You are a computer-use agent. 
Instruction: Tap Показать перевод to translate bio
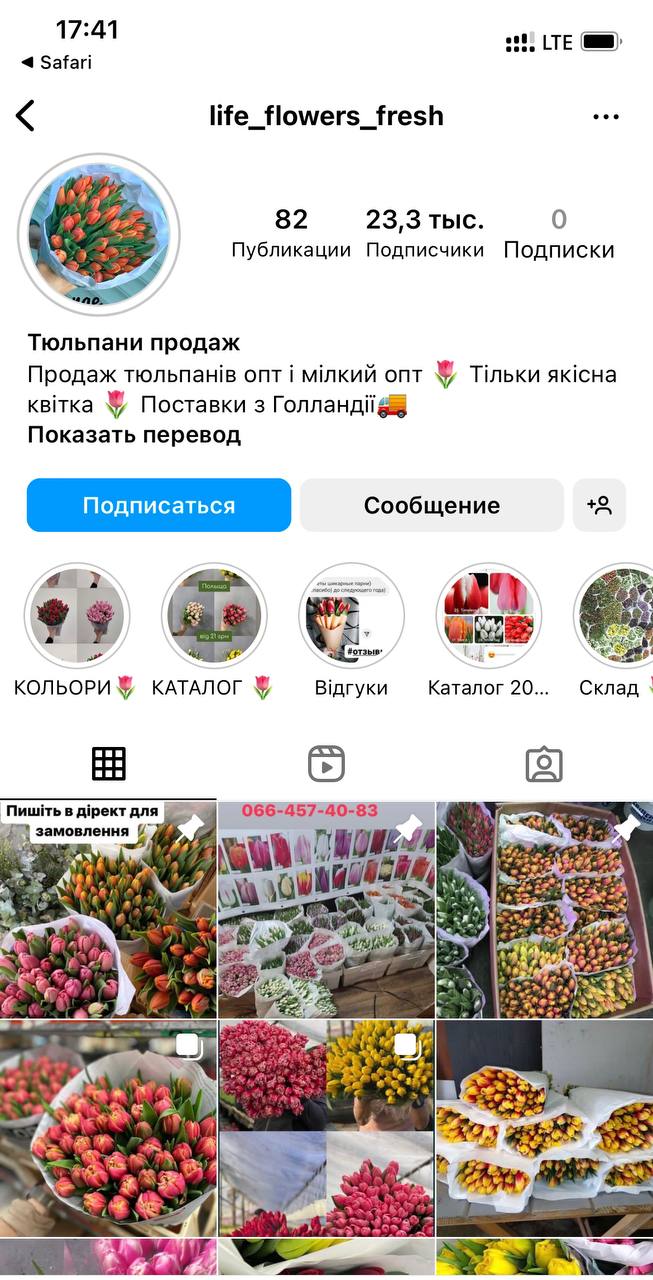(134, 435)
